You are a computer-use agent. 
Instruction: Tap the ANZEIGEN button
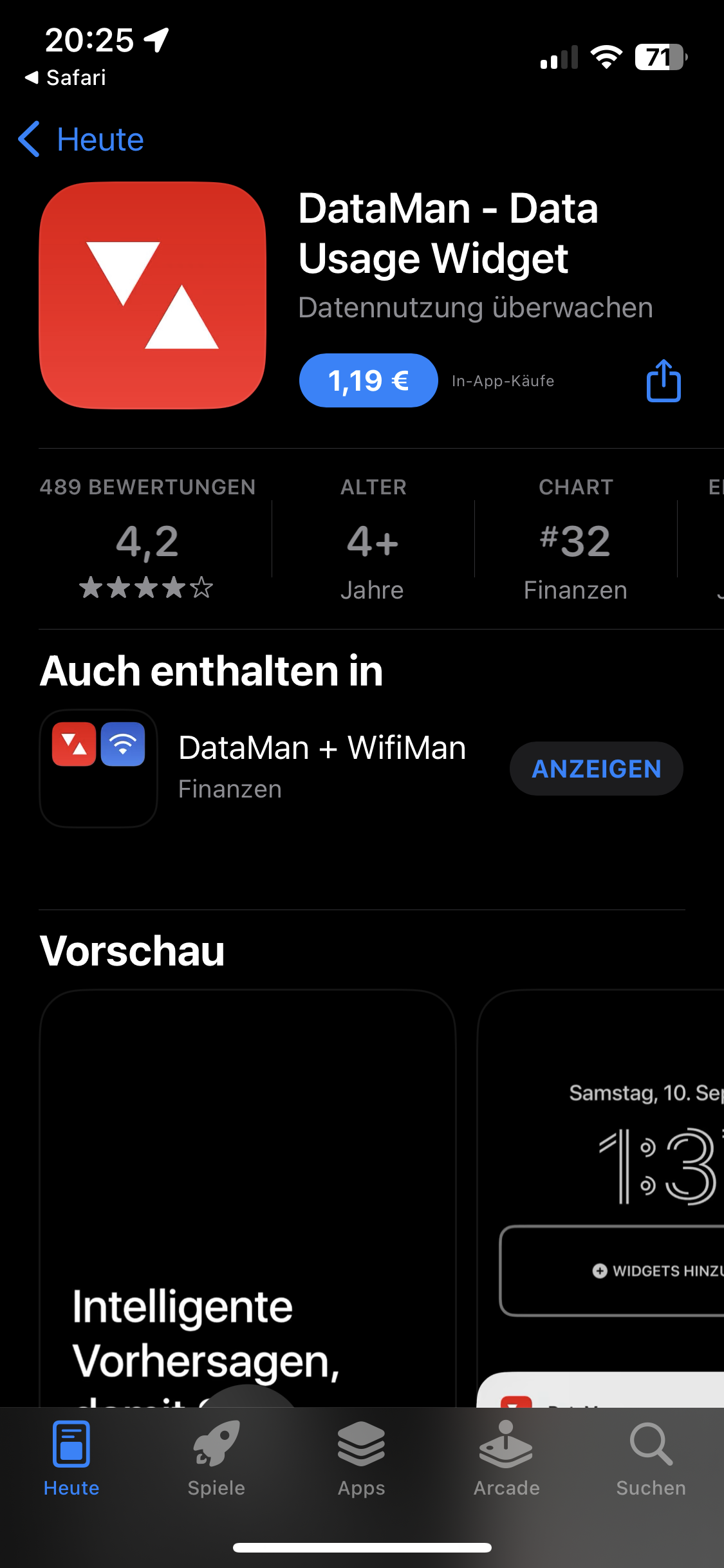pyautogui.click(x=596, y=769)
